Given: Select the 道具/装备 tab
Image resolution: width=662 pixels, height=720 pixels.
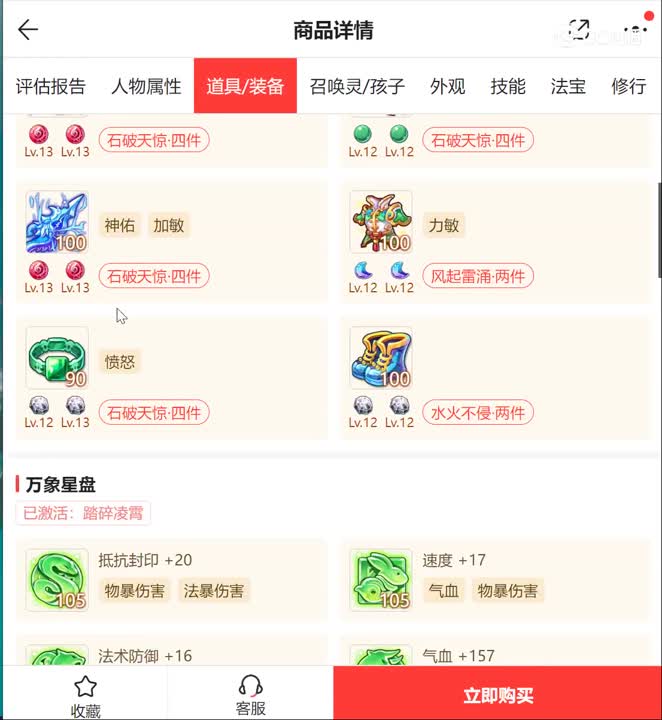Looking at the screenshot, I should (x=245, y=86).
